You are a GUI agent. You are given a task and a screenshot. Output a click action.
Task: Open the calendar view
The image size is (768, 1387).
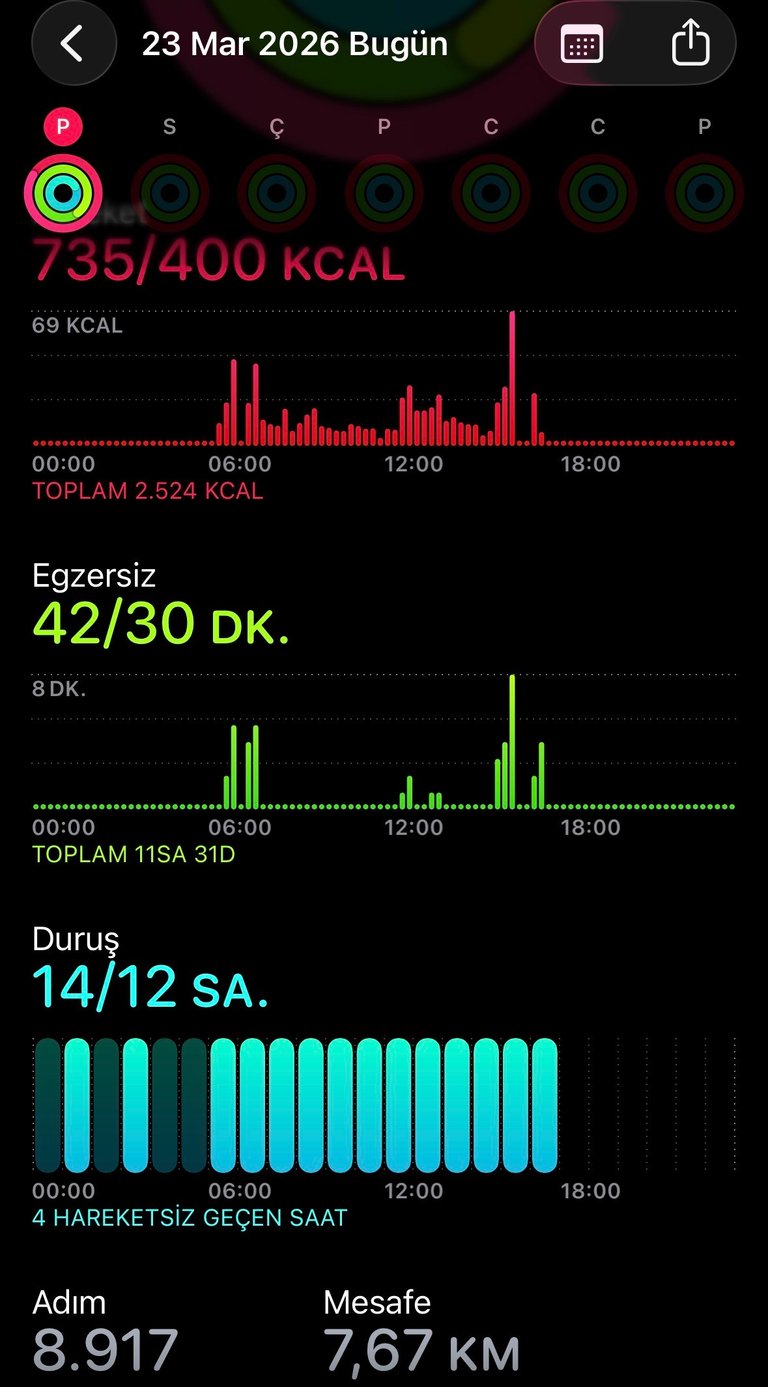582,45
